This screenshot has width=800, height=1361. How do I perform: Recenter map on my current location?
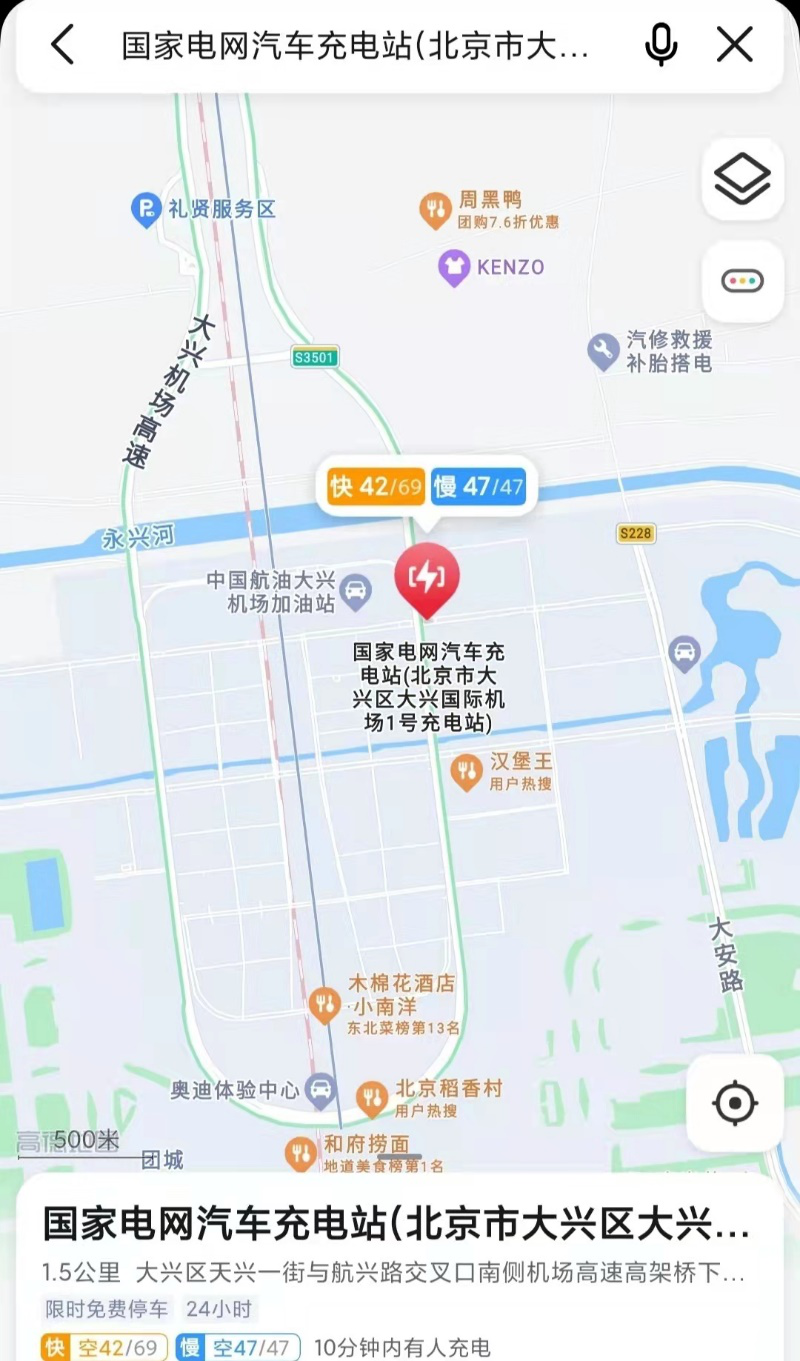point(735,1104)
